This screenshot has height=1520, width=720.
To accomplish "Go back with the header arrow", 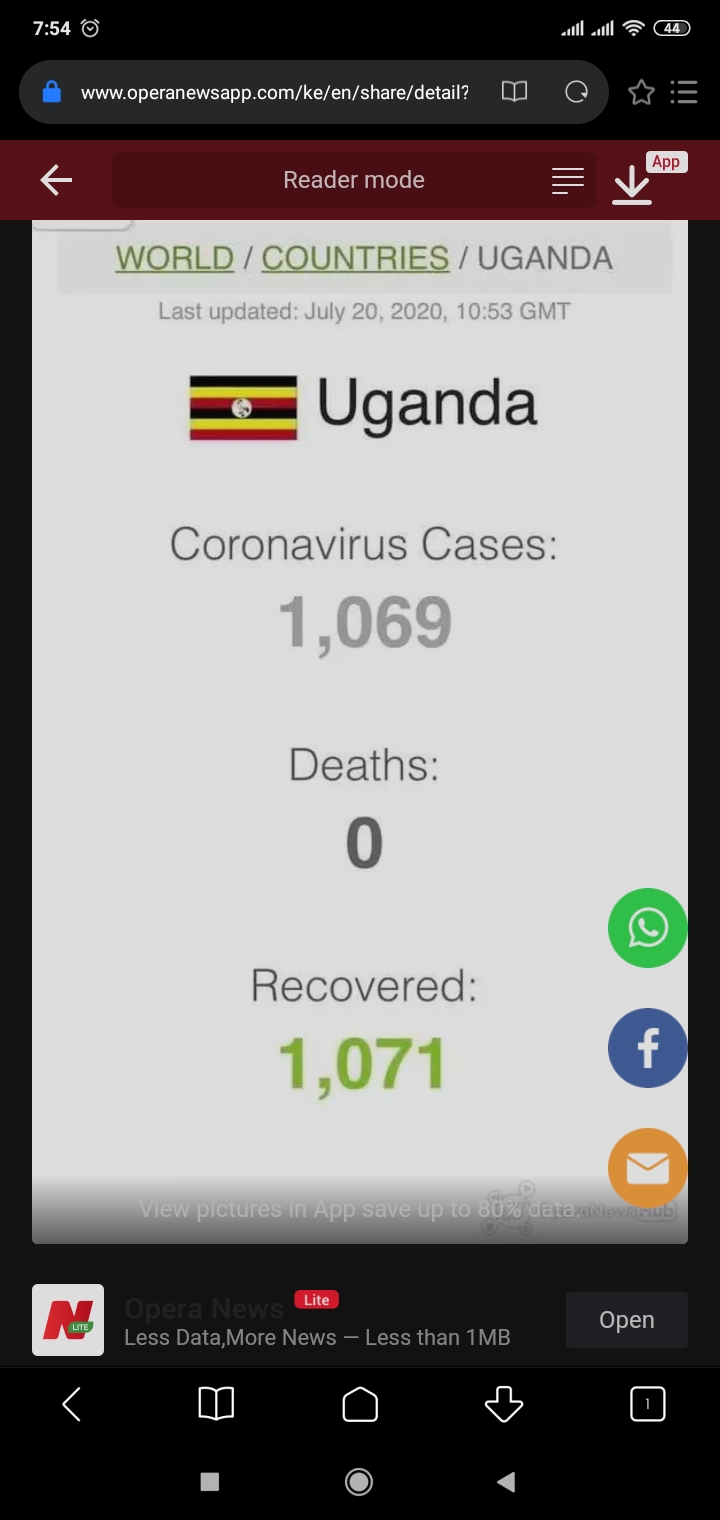I will [56, 180].
